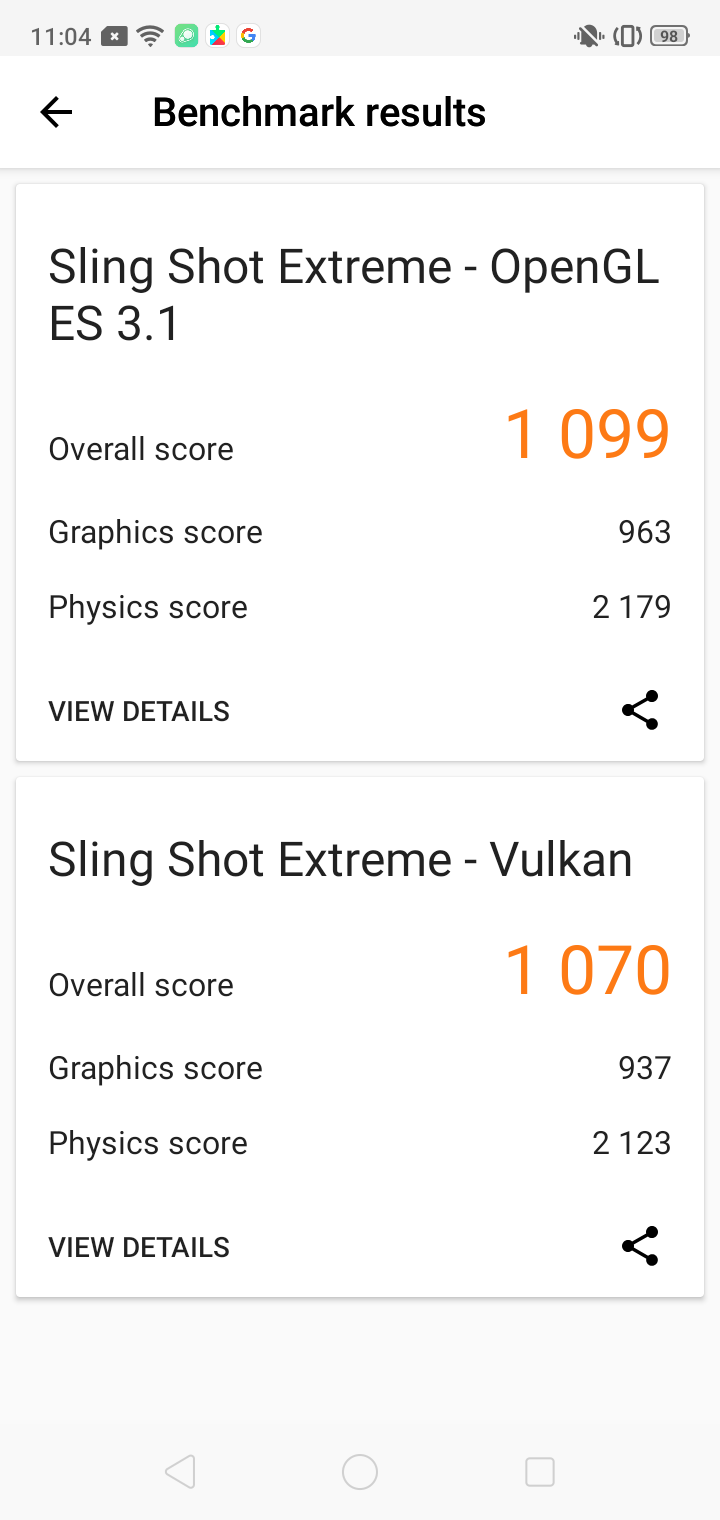Open recent apps from the navigation bar
Image resolution: width=720 pixels, height=1520 pixels.
[540, 1471]
